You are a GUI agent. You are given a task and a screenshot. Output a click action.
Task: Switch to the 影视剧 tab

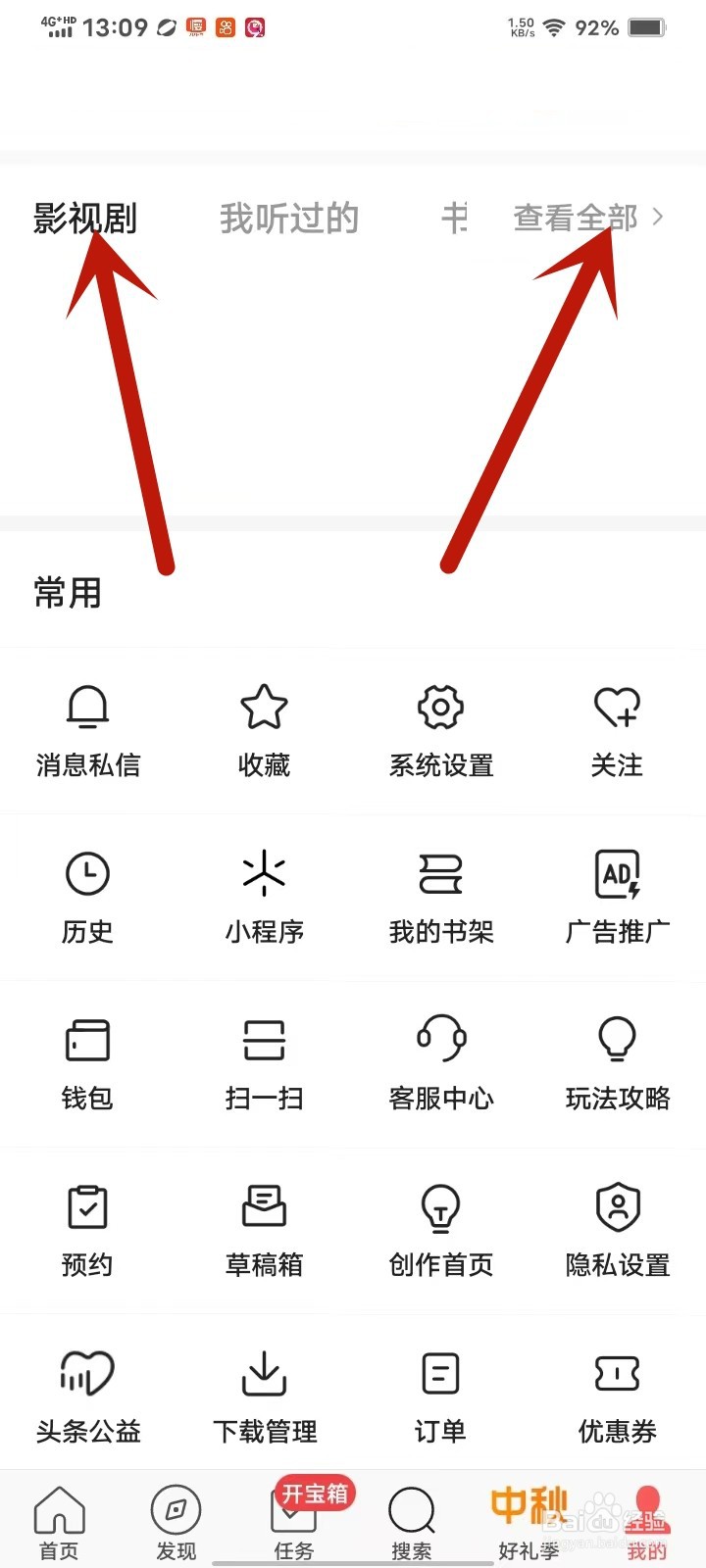(x=84, y=218)
